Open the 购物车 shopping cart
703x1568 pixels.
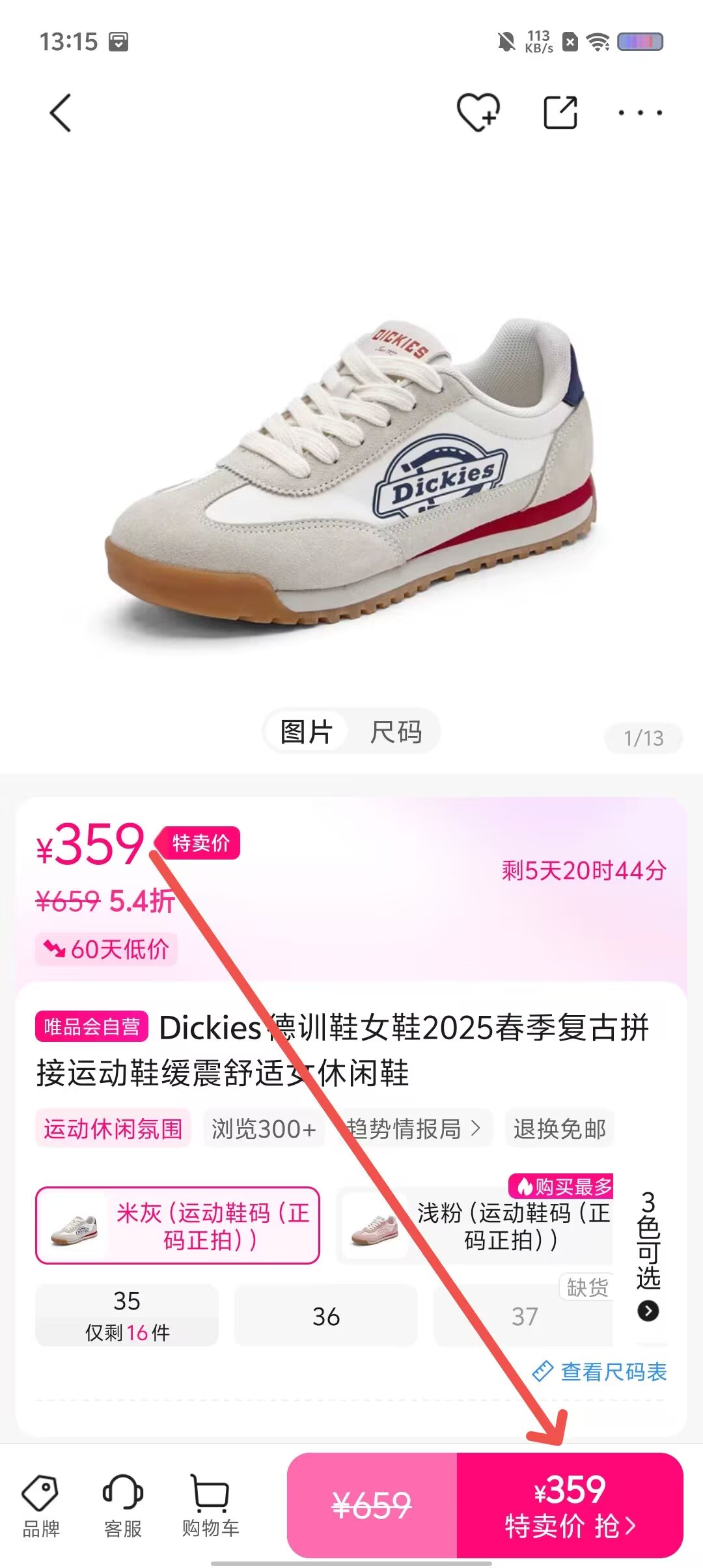pos(210,1505)
